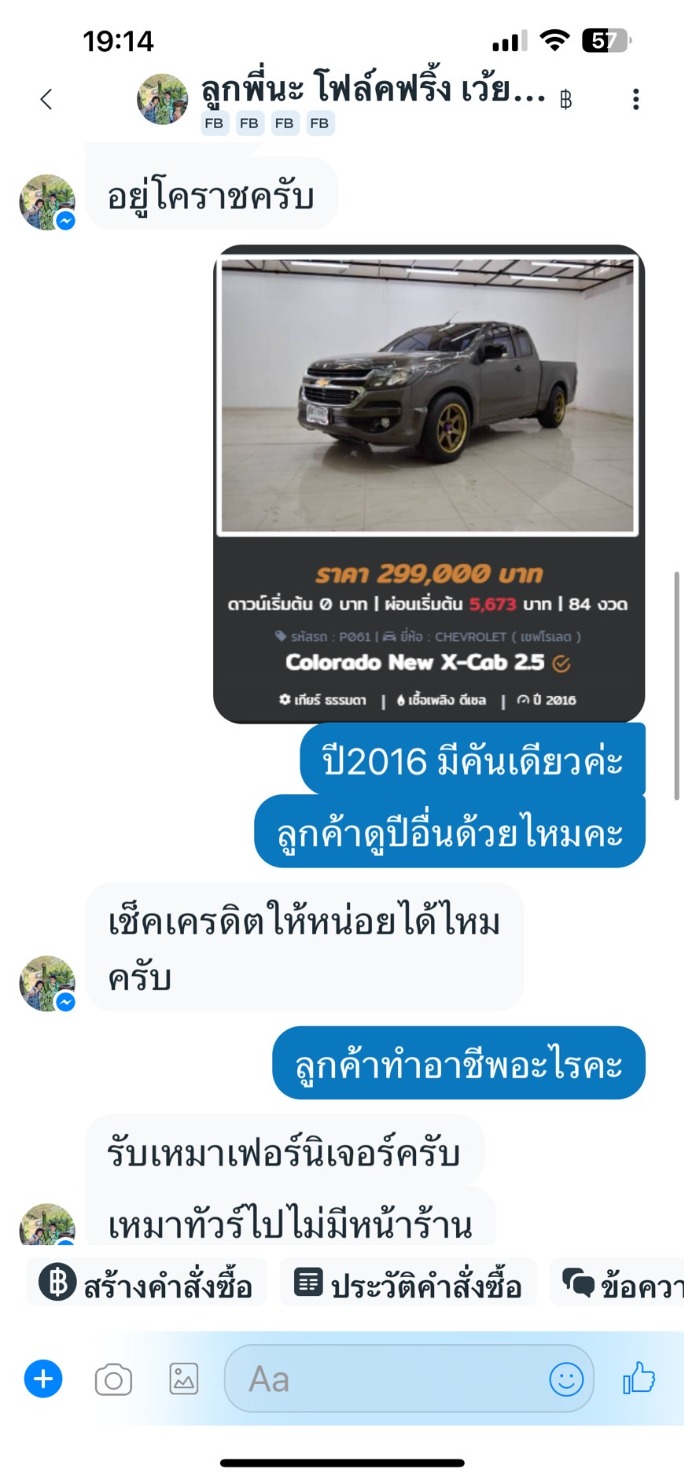Open the photo gallery picker
Image resolution: width=684 pixels, height=1480 pixels.
click(x=184, y=1379)
